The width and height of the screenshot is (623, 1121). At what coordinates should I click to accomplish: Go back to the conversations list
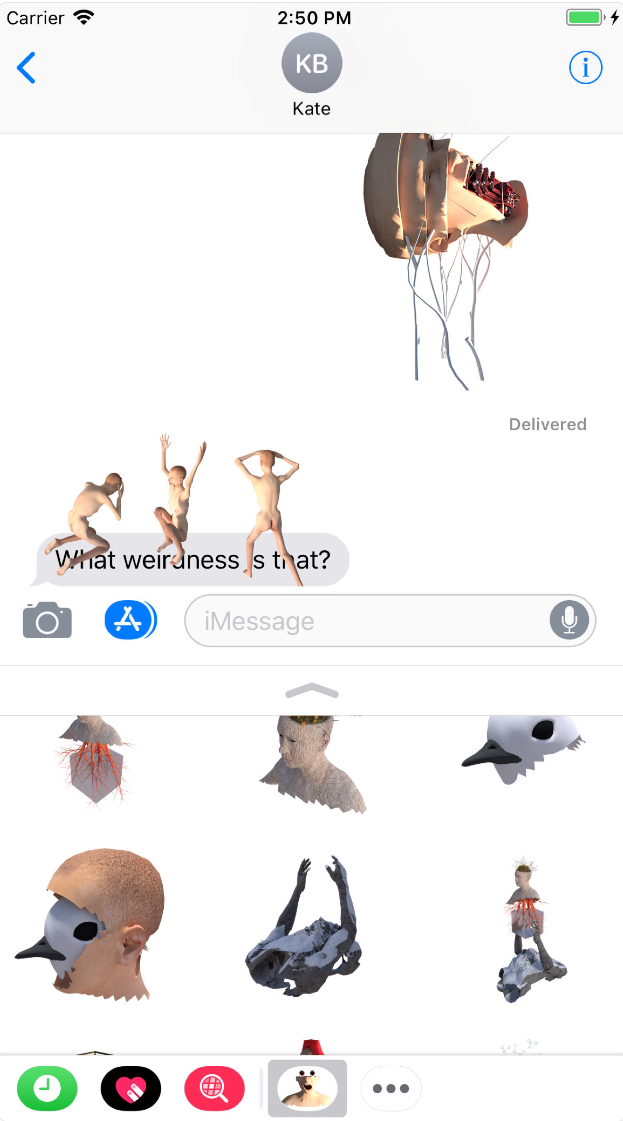point(27,68)
